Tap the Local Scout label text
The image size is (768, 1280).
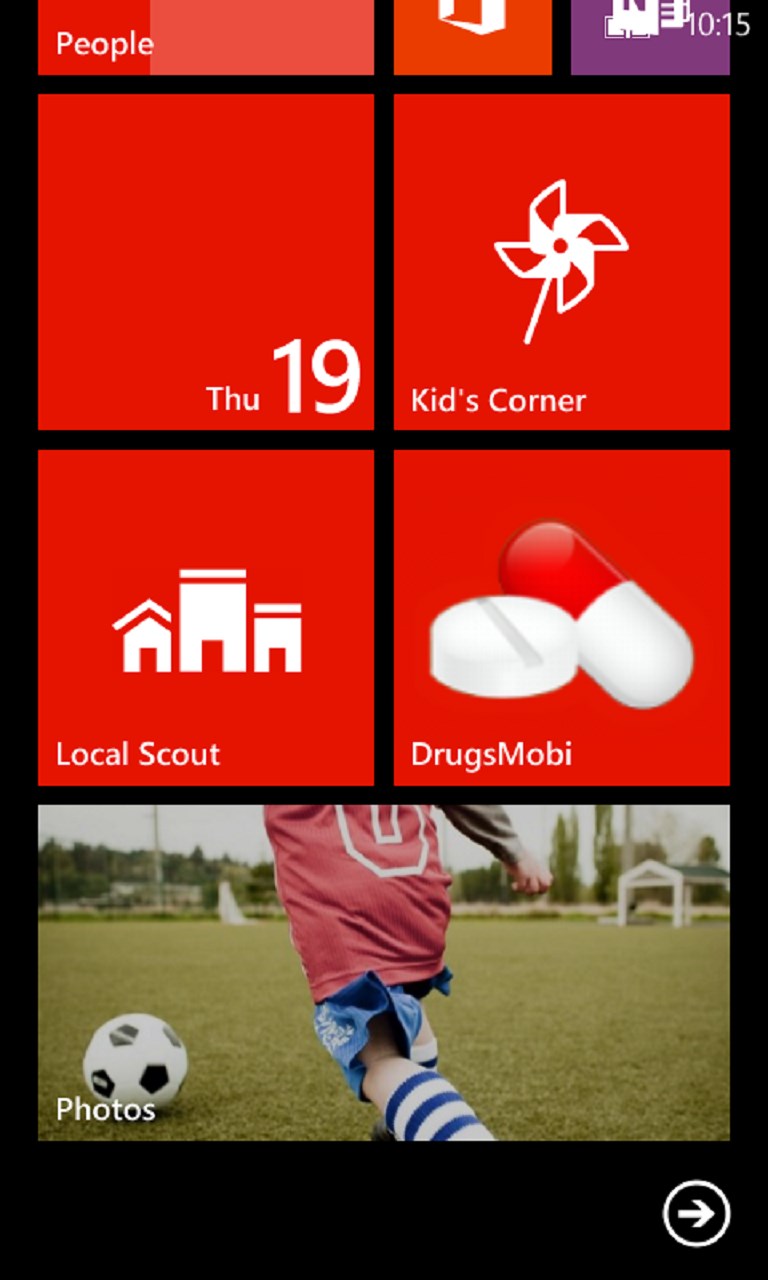(x=137, y=754)
